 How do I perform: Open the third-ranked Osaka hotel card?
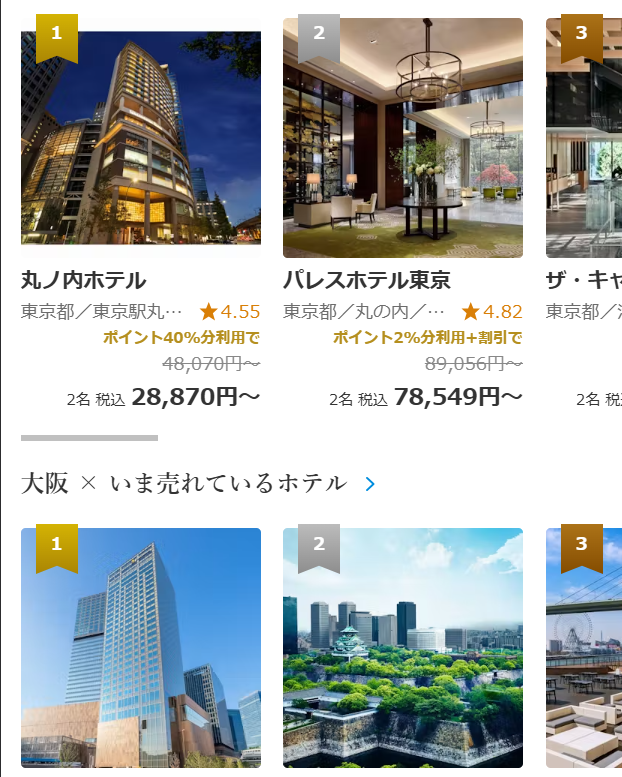click(x=584, y=650)
